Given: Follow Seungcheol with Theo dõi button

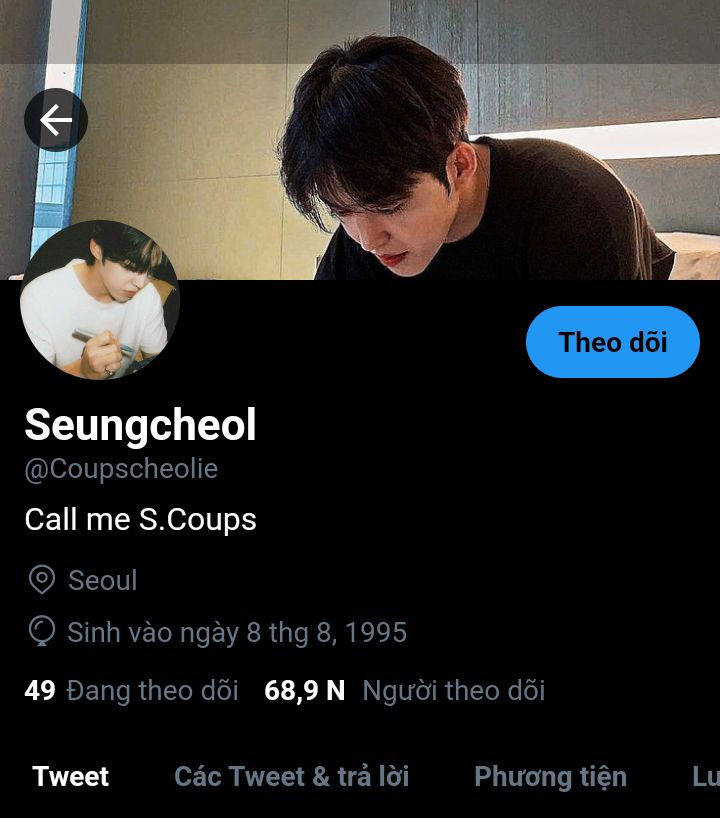Looking at the screenshot, I should (612, 342).
